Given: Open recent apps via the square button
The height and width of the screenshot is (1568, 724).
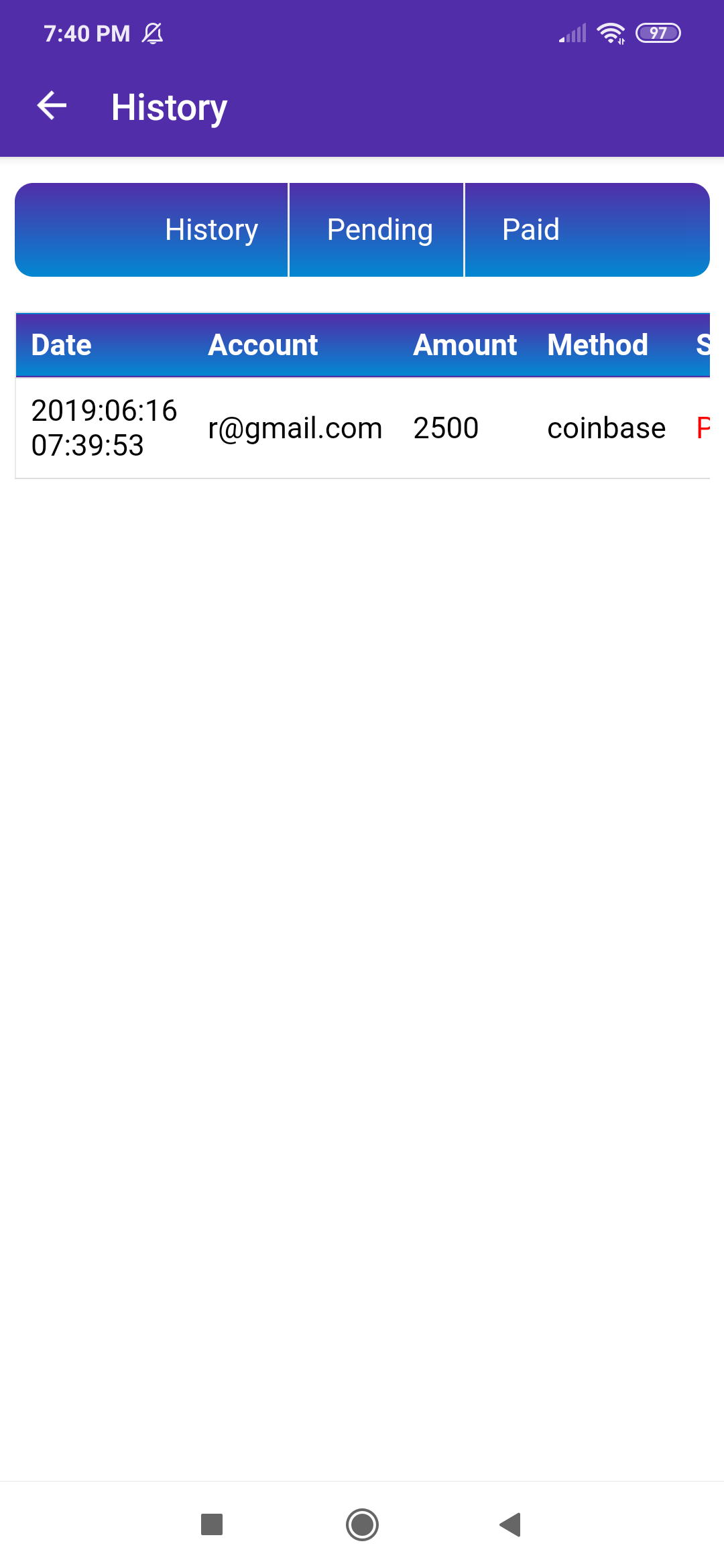Looking at the screenshot, I should click(212, 1524).
